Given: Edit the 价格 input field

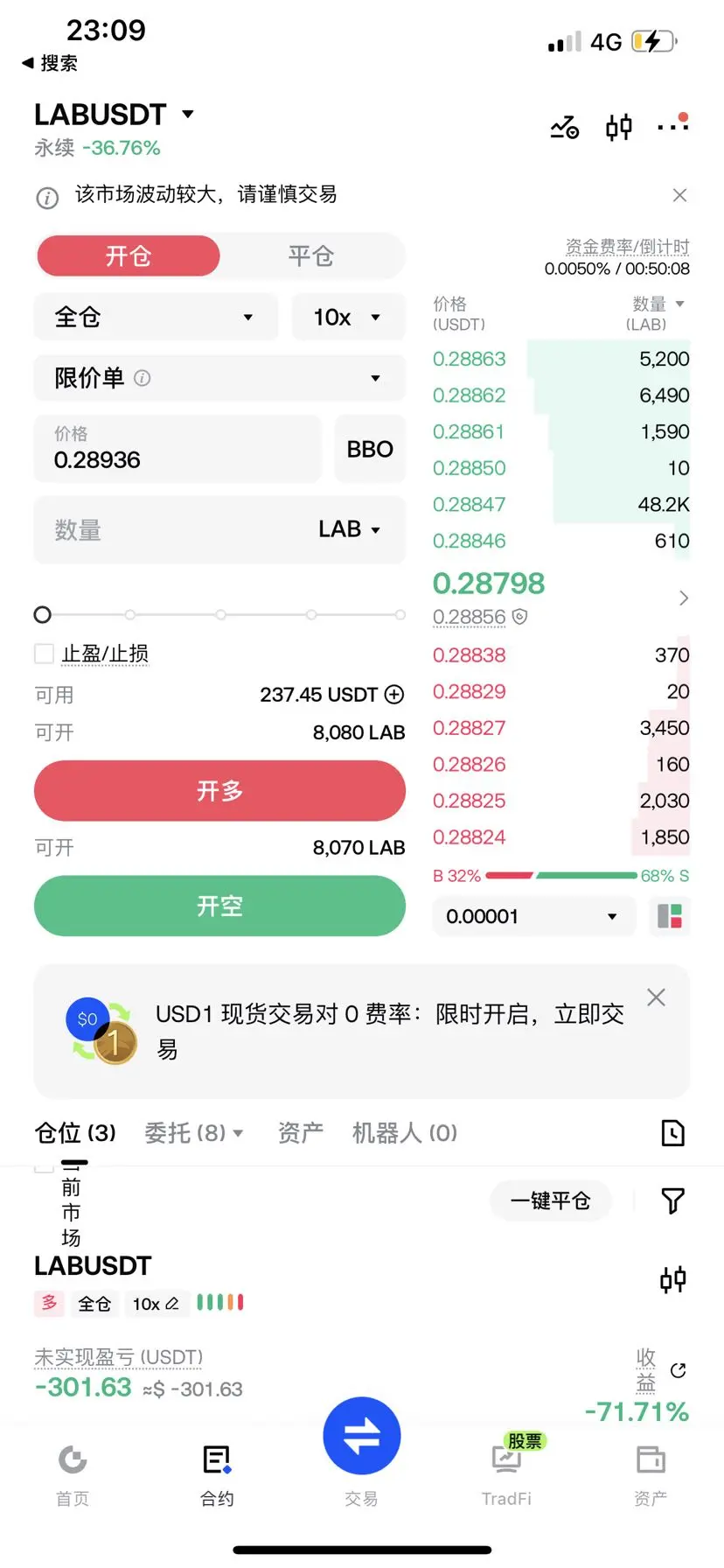Looking at the screenshot, I should coord(178,448).
